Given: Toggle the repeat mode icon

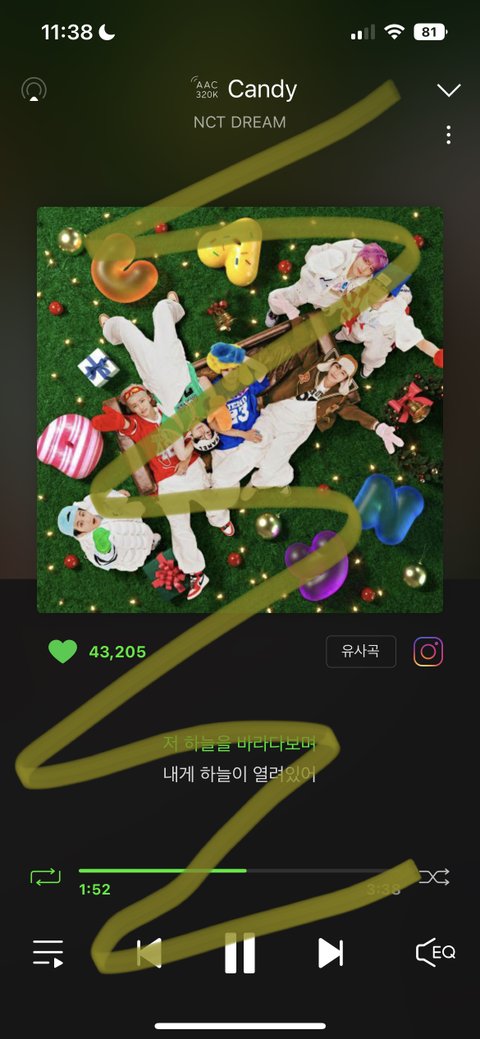Looking at the screenshot, I should (46, 877).
